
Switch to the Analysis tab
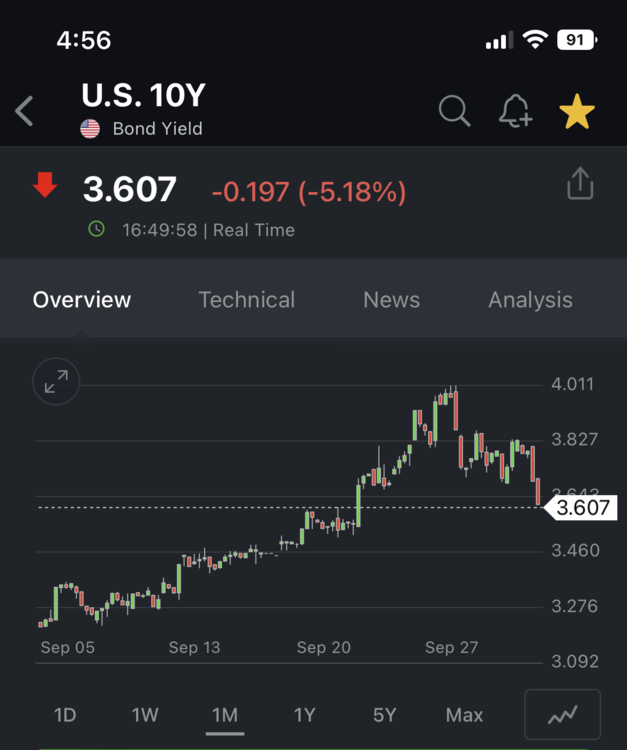(x=530, y=300)
